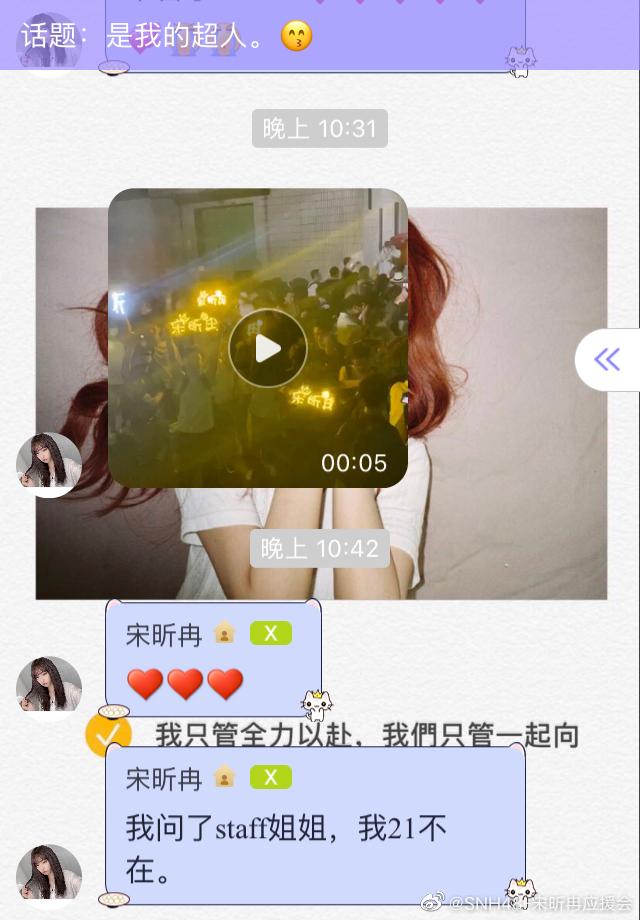Screen dimensions: 640x920
Task: Play the 00:05 video message
Action: (x=268, y=348)
